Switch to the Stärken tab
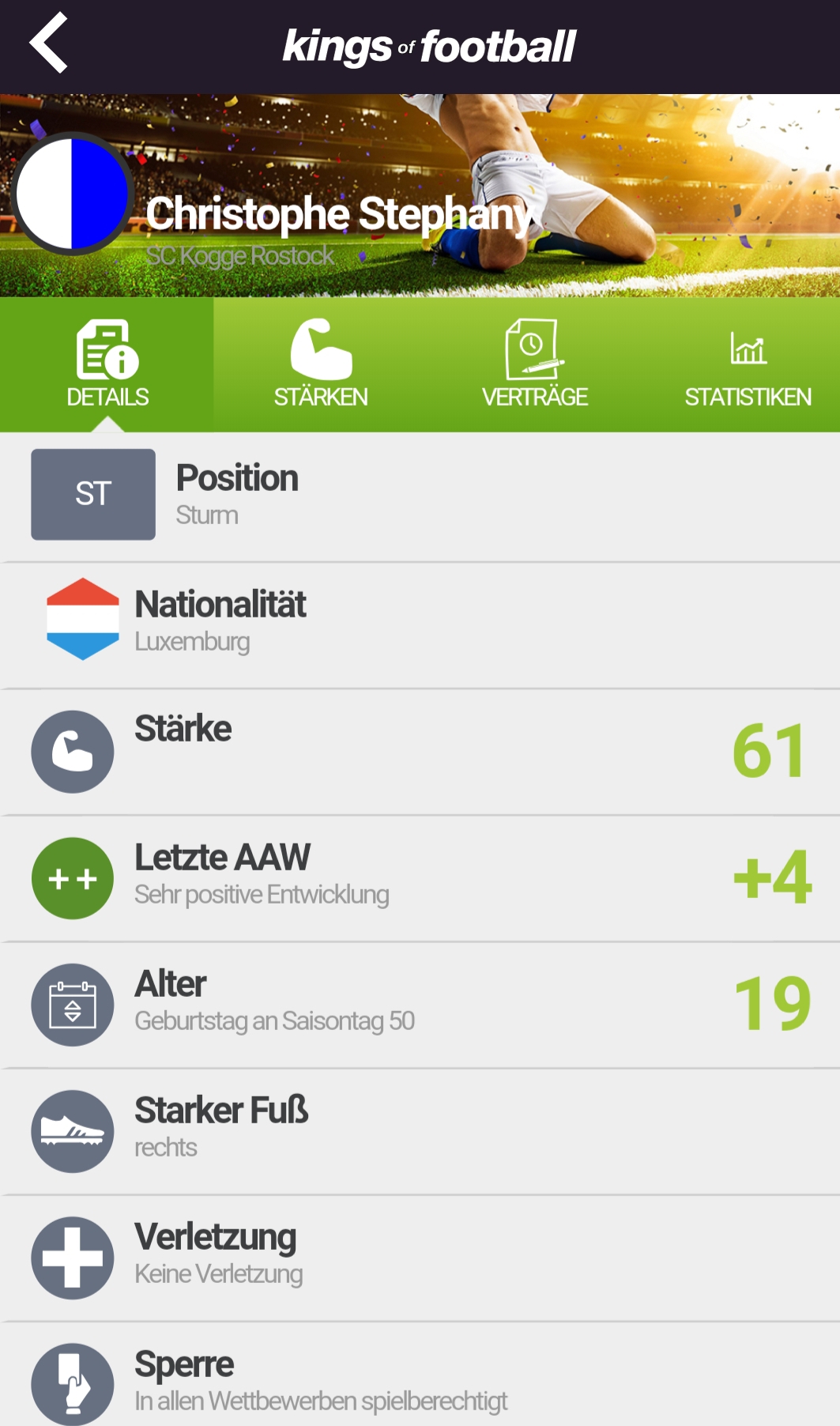This screenshot has height=1426, width=840. pos(321,364)
